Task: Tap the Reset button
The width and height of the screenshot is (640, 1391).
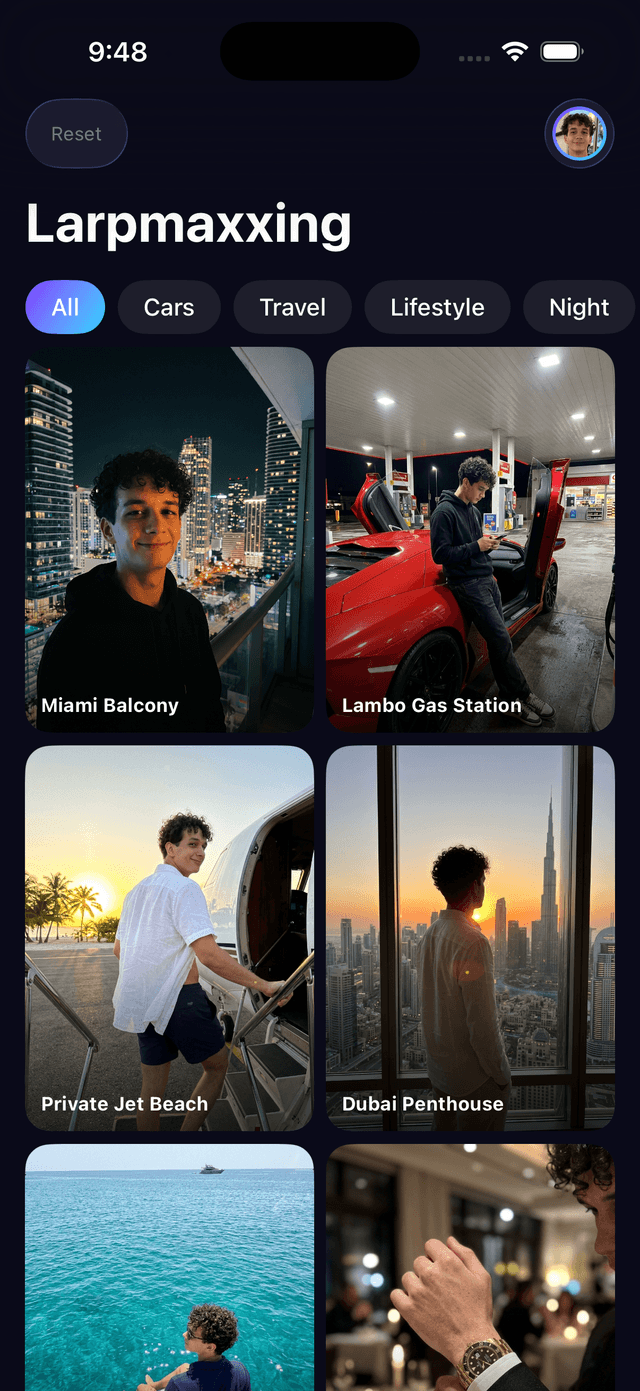Action: [x=76, y=134]
